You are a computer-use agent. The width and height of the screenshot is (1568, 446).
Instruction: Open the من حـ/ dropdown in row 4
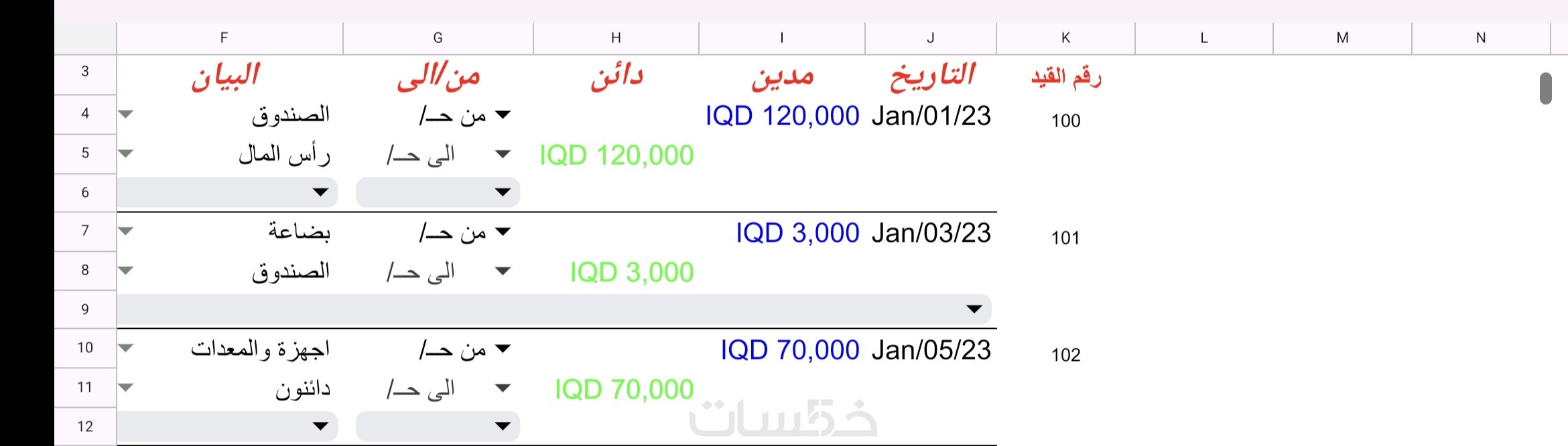point(503,115)
